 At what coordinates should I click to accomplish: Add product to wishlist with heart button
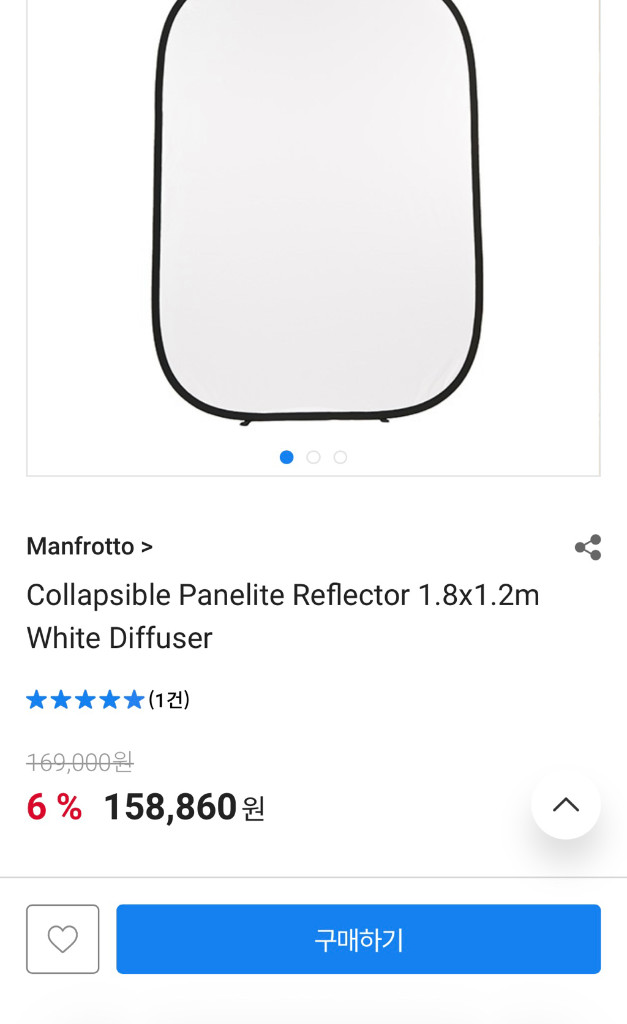coord(63,939)
